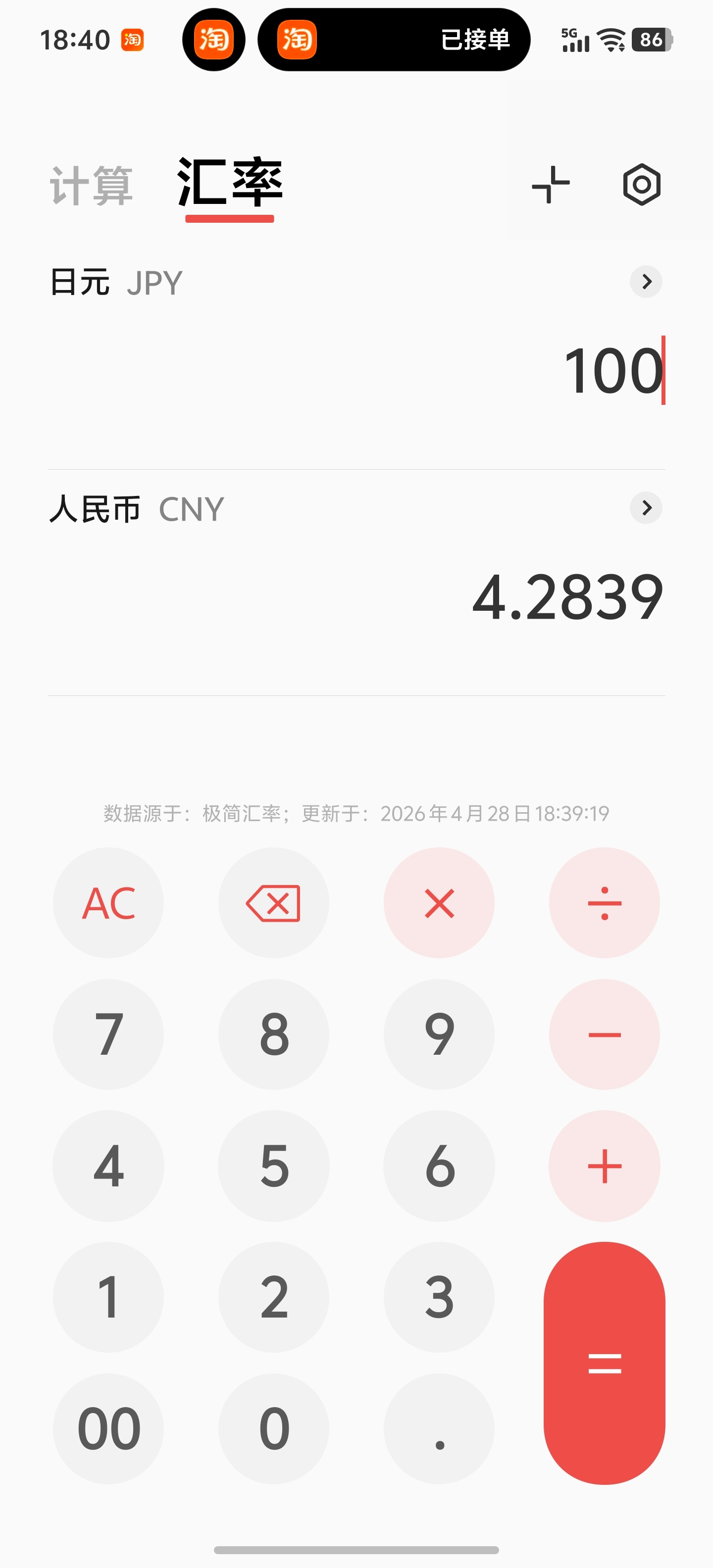Click the data source update text

point(355,813)
